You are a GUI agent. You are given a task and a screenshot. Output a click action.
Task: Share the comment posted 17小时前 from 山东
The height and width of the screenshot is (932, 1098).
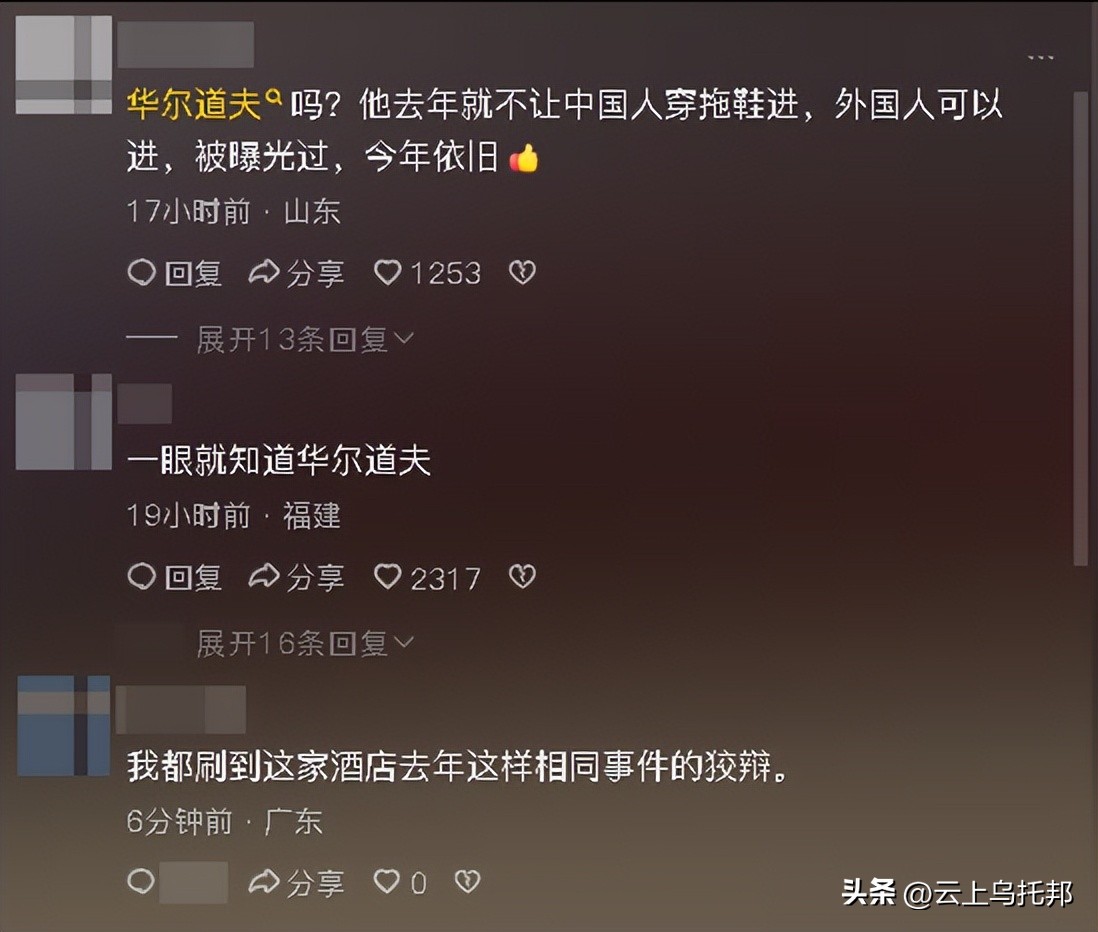point(296,273)
